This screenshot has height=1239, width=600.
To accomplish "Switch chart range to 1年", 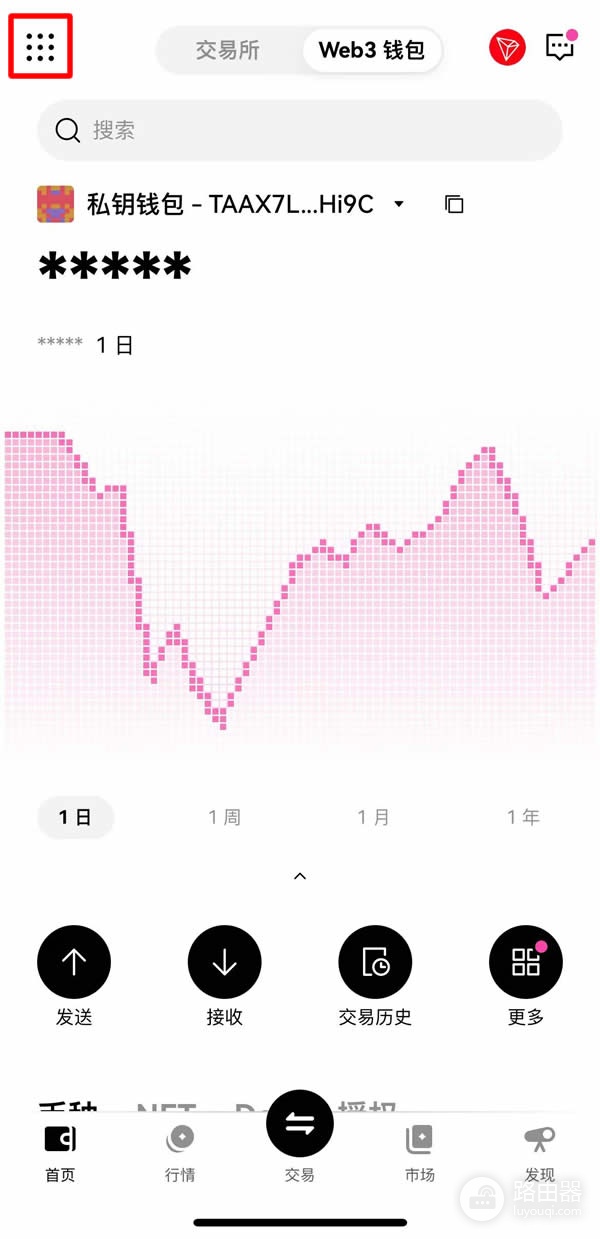I will click(524, 817).
